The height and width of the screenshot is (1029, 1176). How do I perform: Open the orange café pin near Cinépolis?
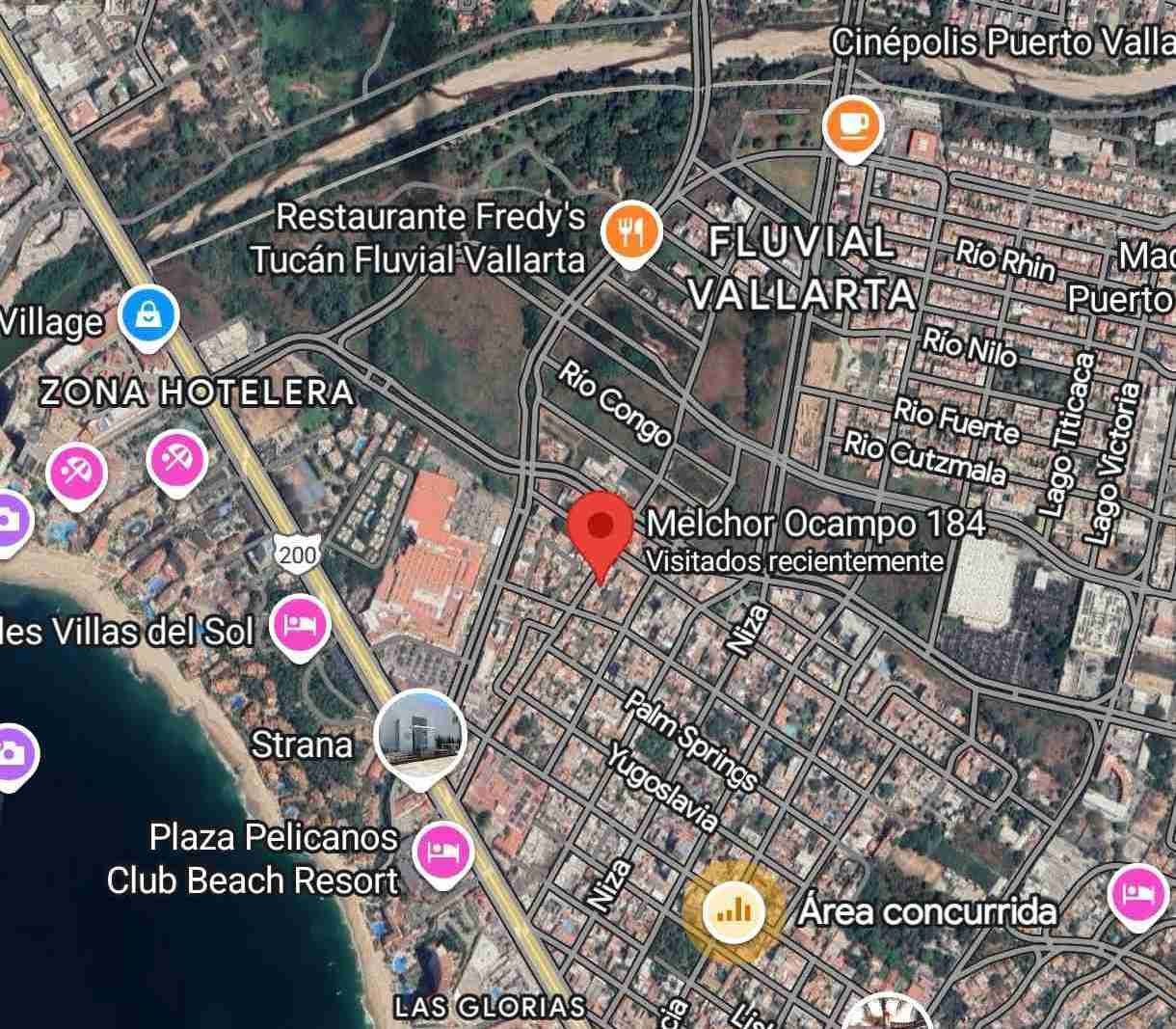(x=852, y=126)
